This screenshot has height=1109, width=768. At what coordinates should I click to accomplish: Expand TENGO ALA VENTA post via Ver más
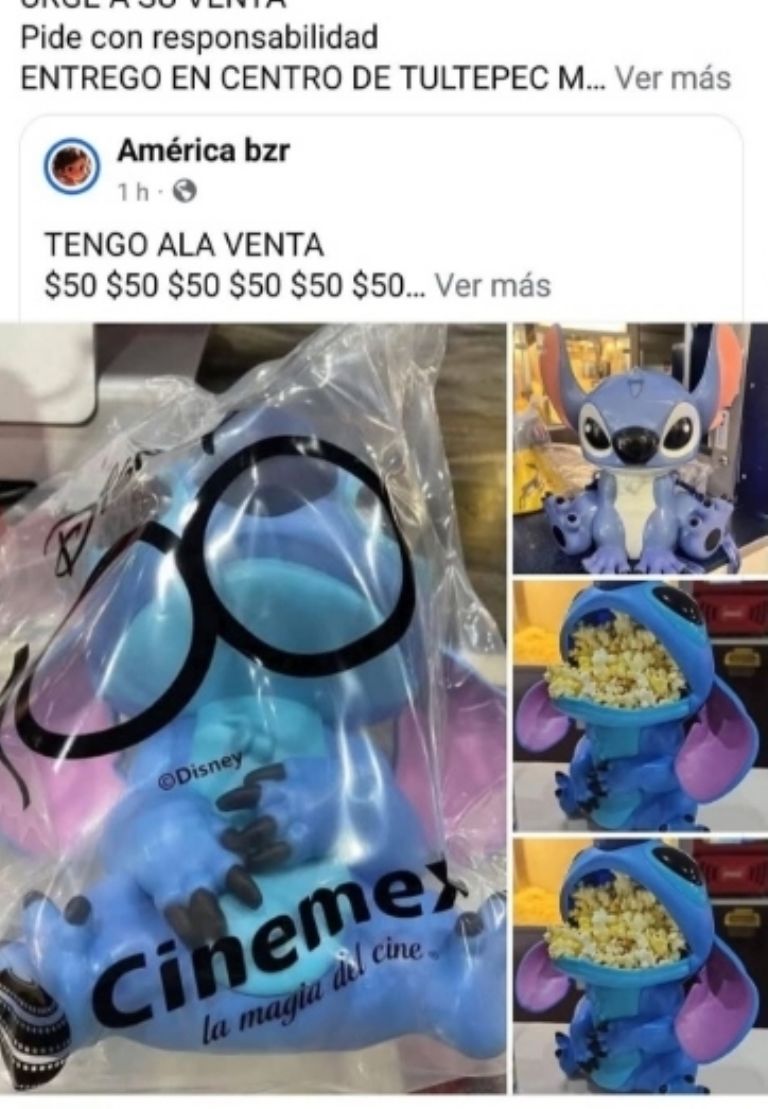click(x=493, y=285)
